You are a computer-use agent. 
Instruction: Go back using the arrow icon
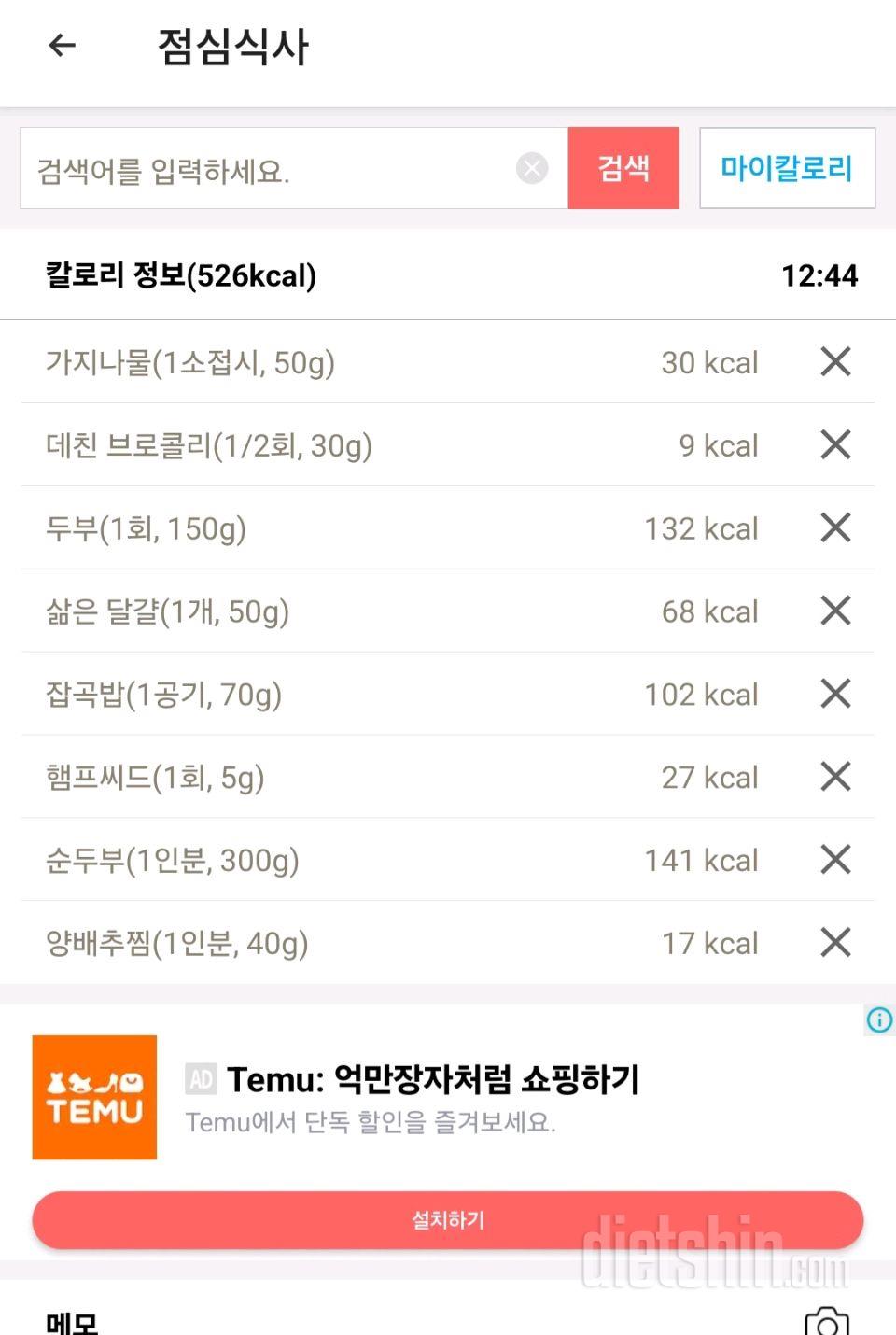click(x=62, y=45)
